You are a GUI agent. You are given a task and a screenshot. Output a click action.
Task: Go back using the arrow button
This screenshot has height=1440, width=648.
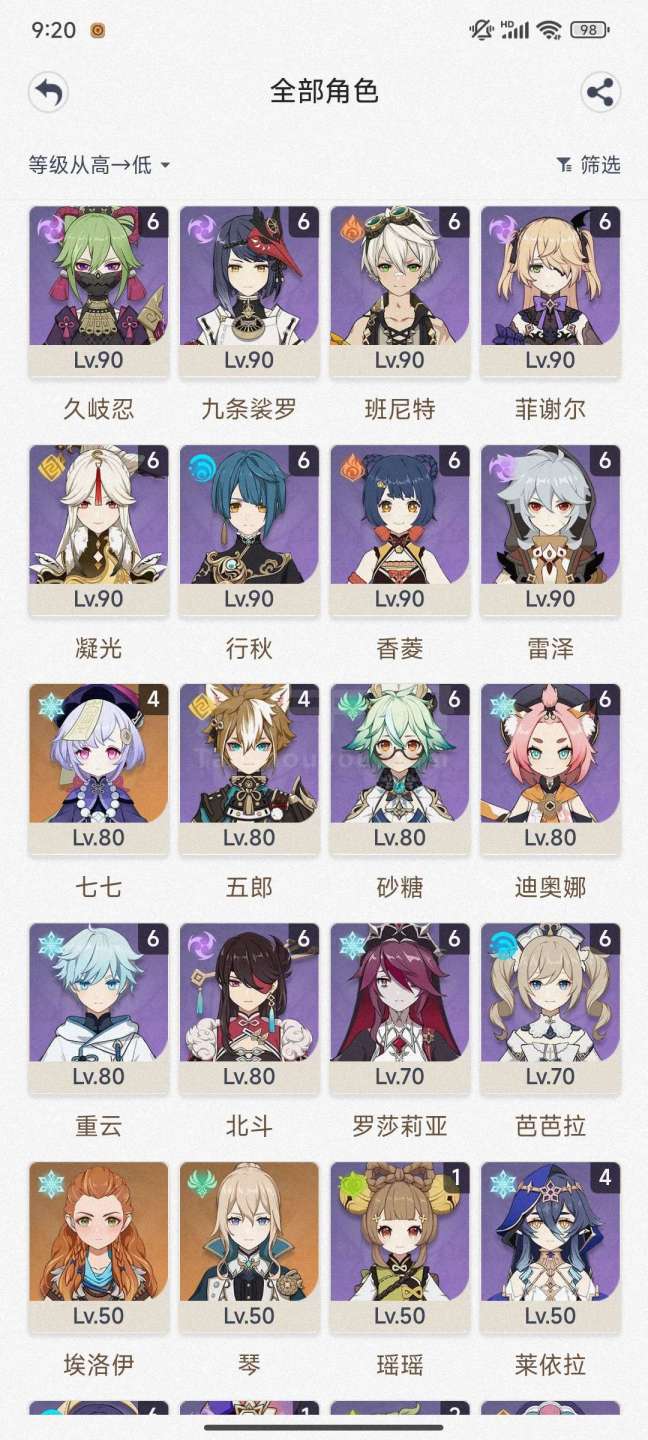click(48, 92)
